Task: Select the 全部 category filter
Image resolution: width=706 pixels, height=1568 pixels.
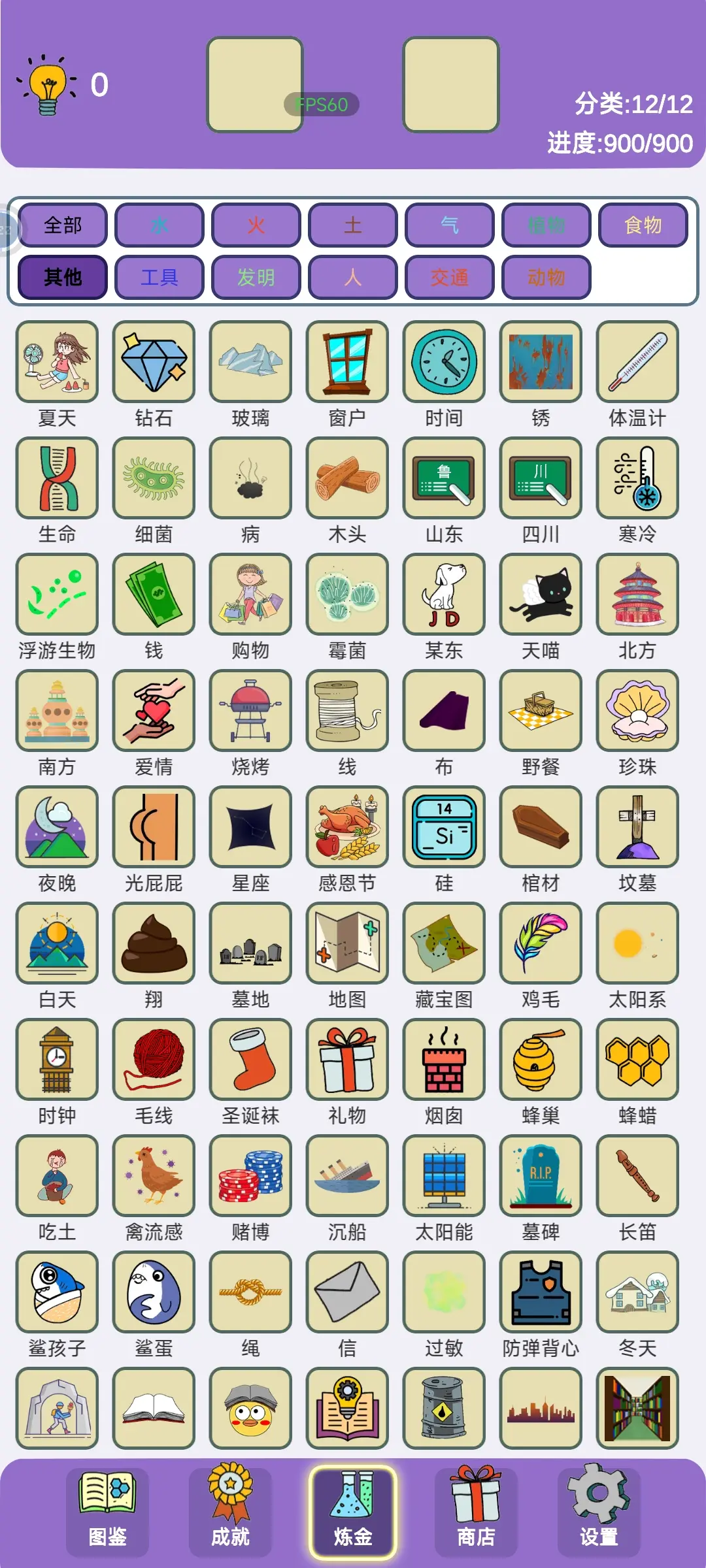Action: pos(63,225)
